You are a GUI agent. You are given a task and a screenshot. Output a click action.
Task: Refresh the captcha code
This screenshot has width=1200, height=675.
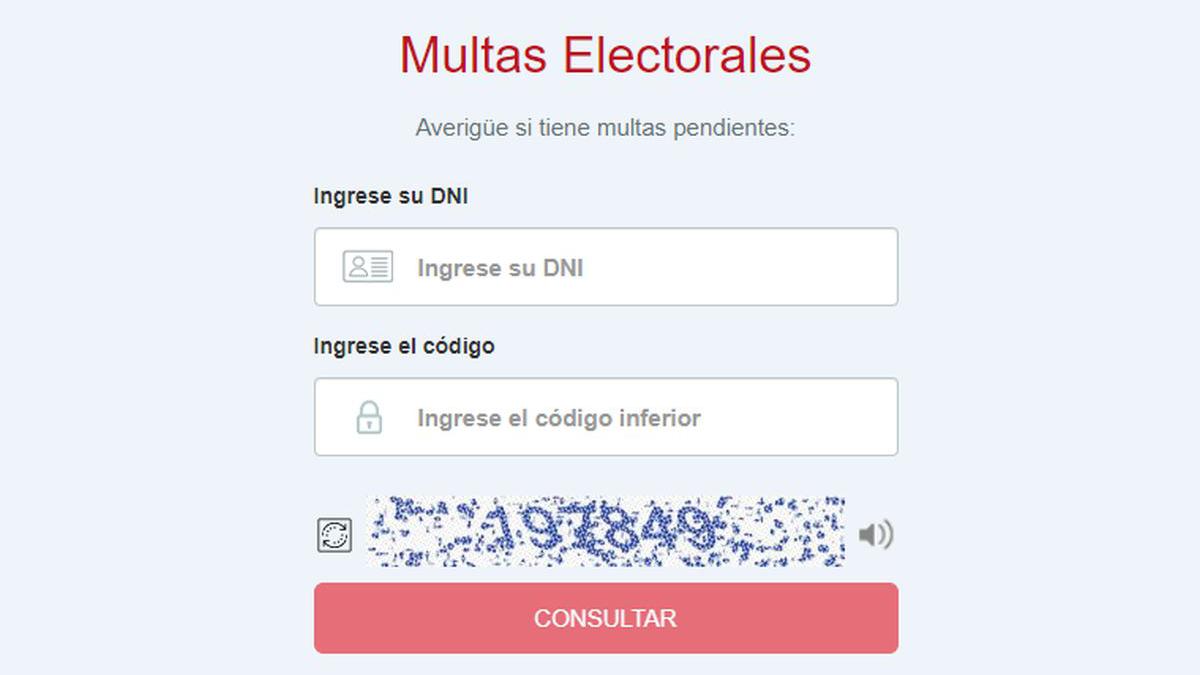point(335,536)
